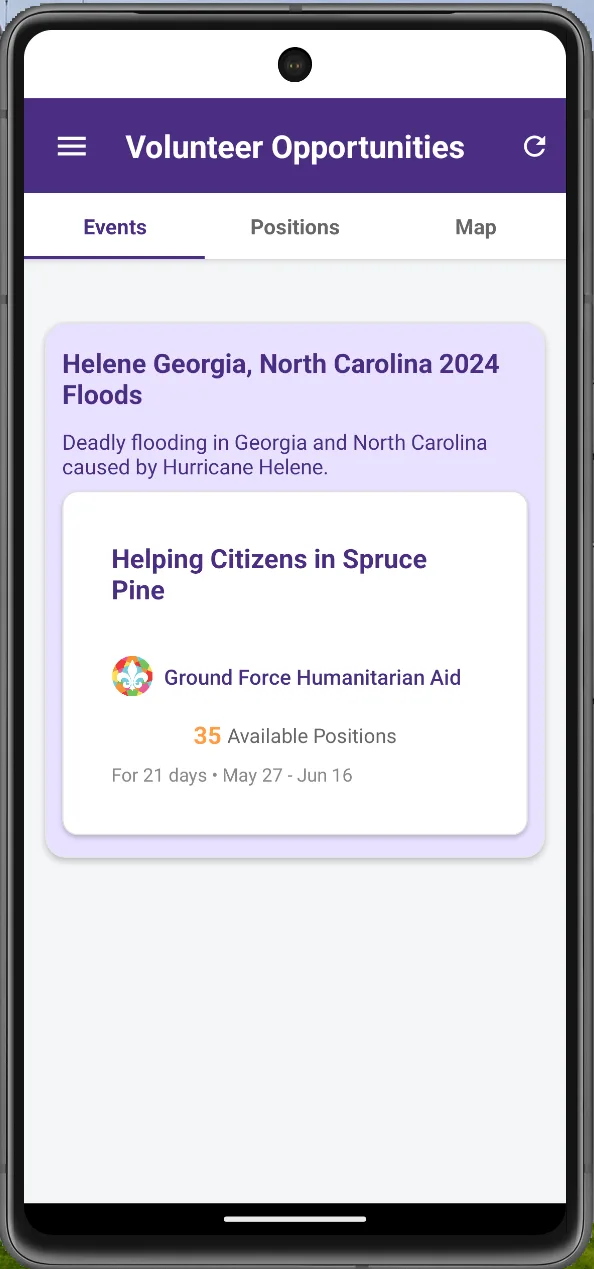The image size is (594, 1269).
Task: Open the hamburger navigation menu
Action: 72,147
